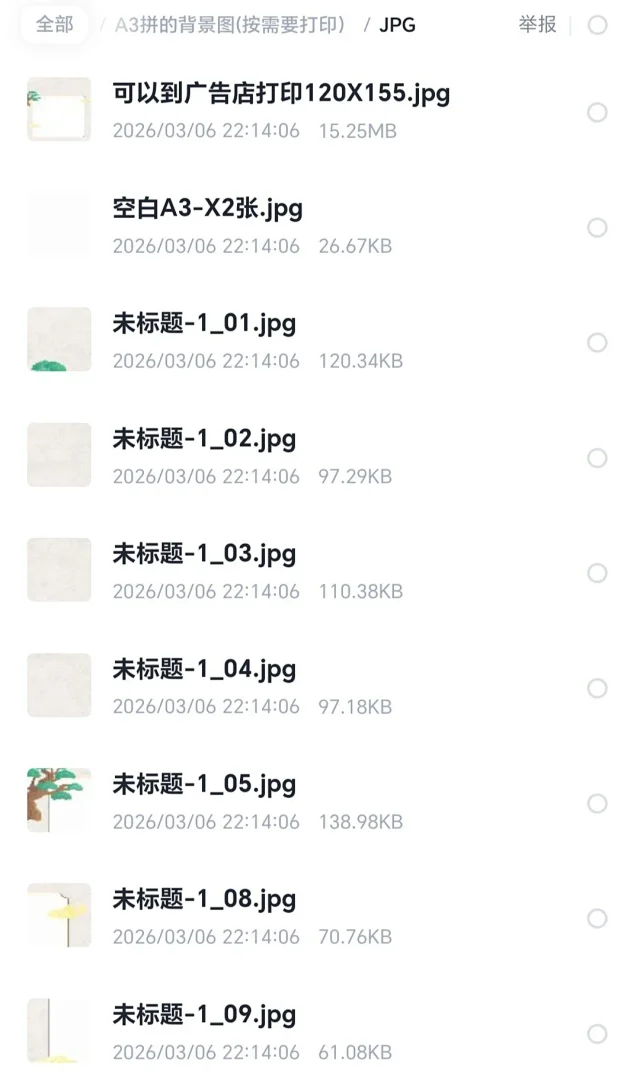Select the checkbox for 可以到广告店打印120X155.jpg
The height and width of the screenshot is (1073, 640).
point(598,112)
